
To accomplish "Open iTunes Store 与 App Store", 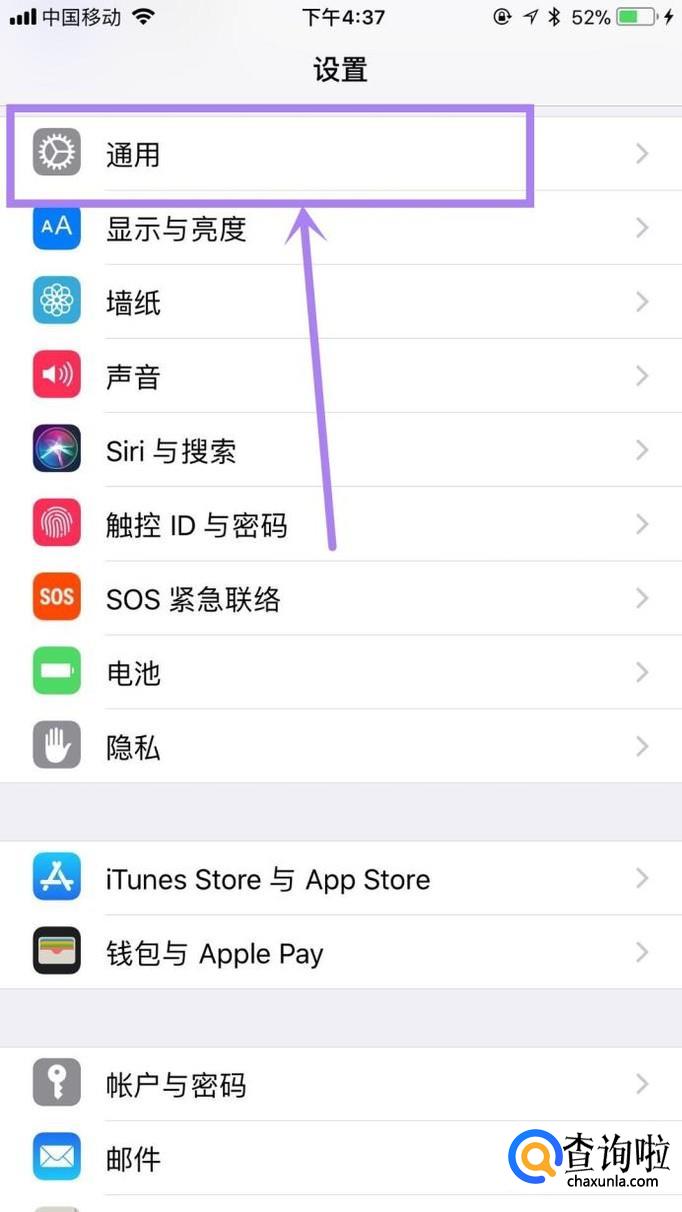I will click(341, 878).
